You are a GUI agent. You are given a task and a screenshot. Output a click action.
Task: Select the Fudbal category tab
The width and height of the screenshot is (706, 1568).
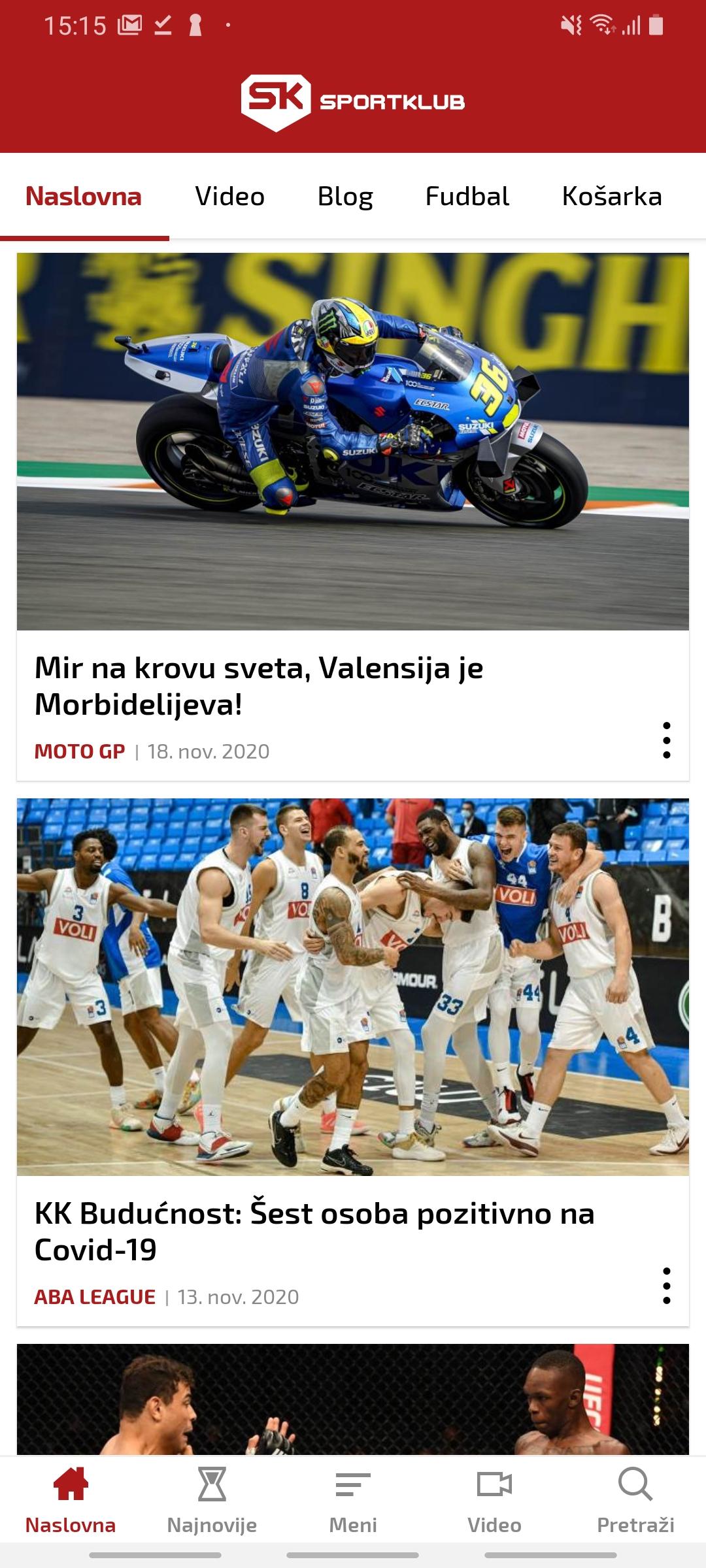tap(467, 197)
